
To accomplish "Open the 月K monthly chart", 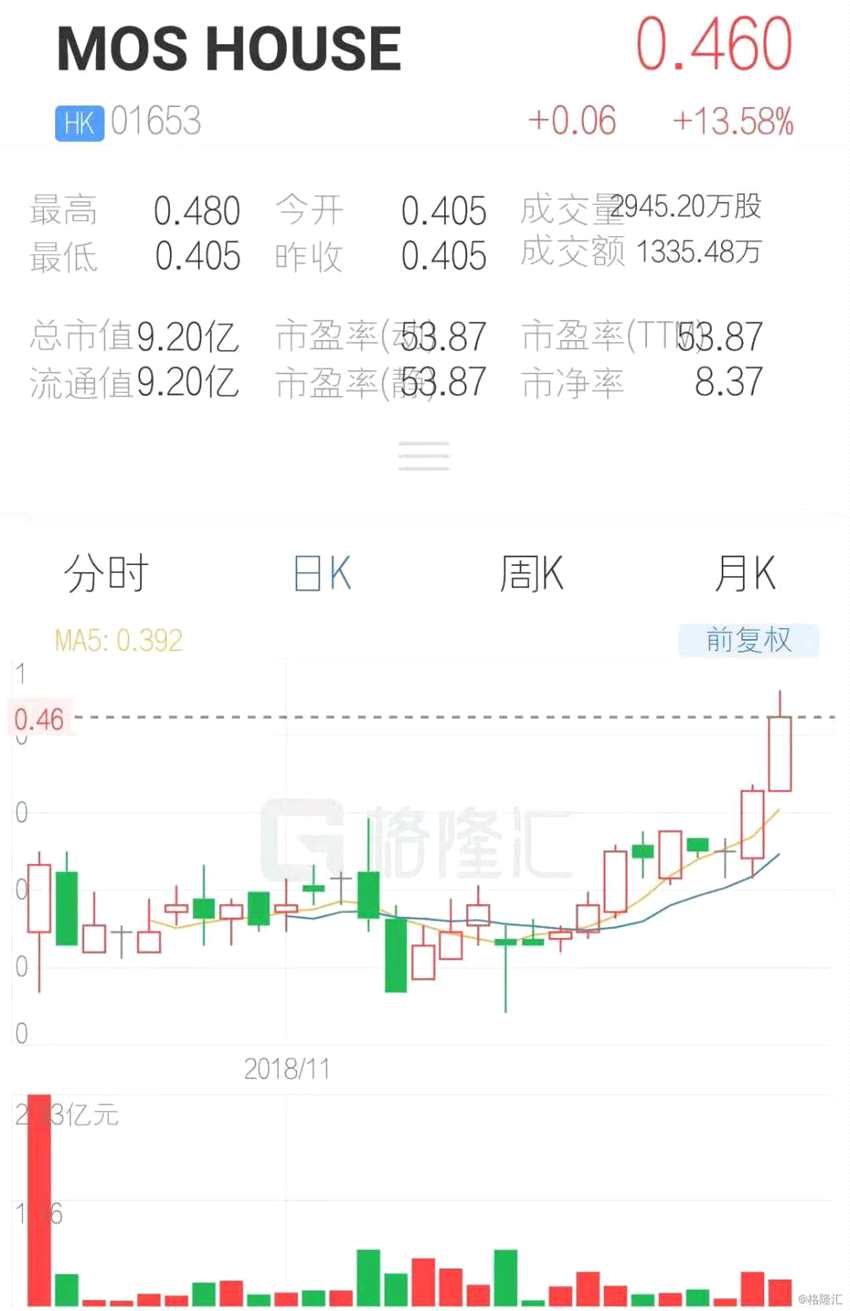I will [745, 573].
